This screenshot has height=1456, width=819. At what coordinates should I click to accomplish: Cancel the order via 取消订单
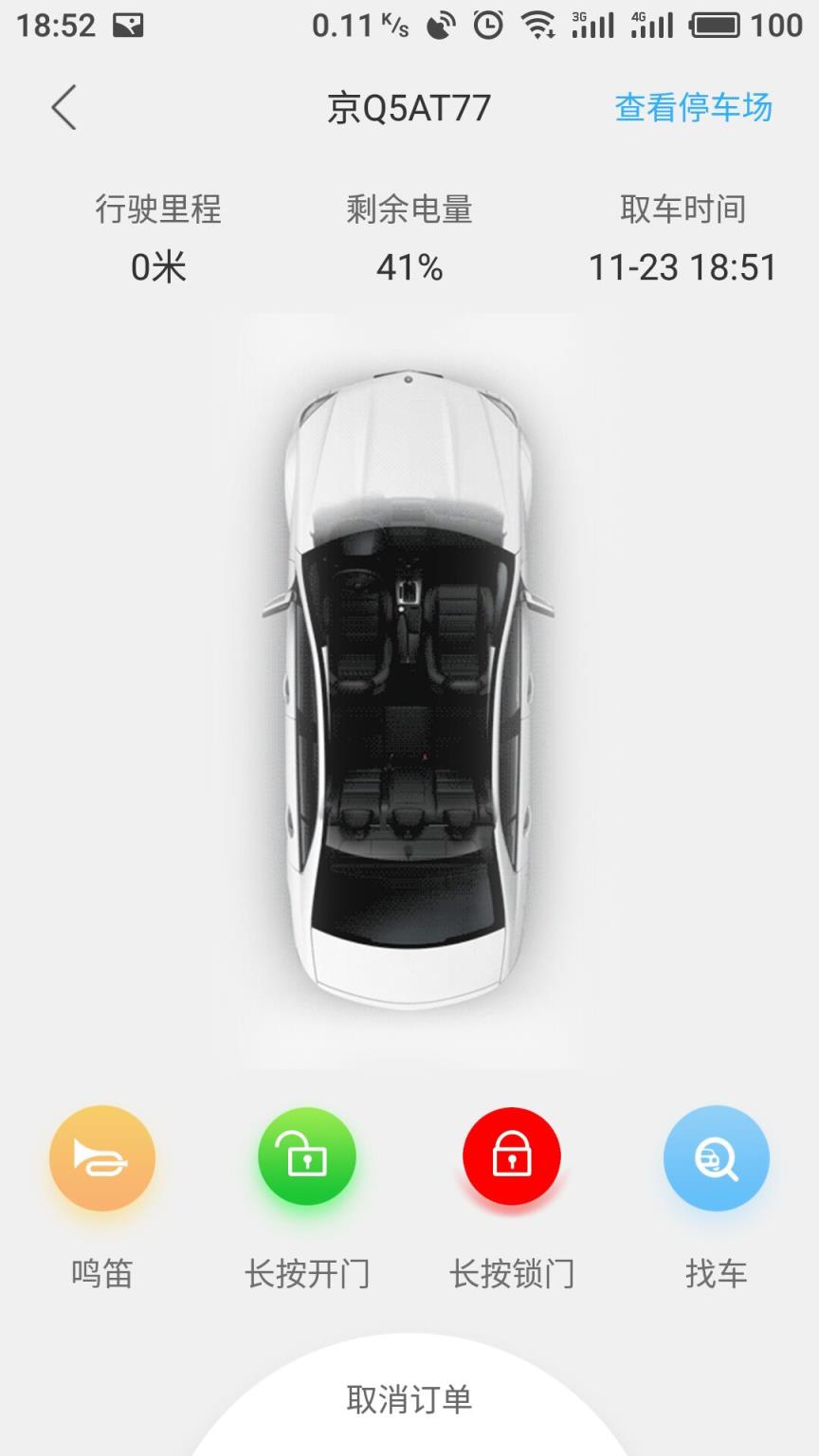409,1399
